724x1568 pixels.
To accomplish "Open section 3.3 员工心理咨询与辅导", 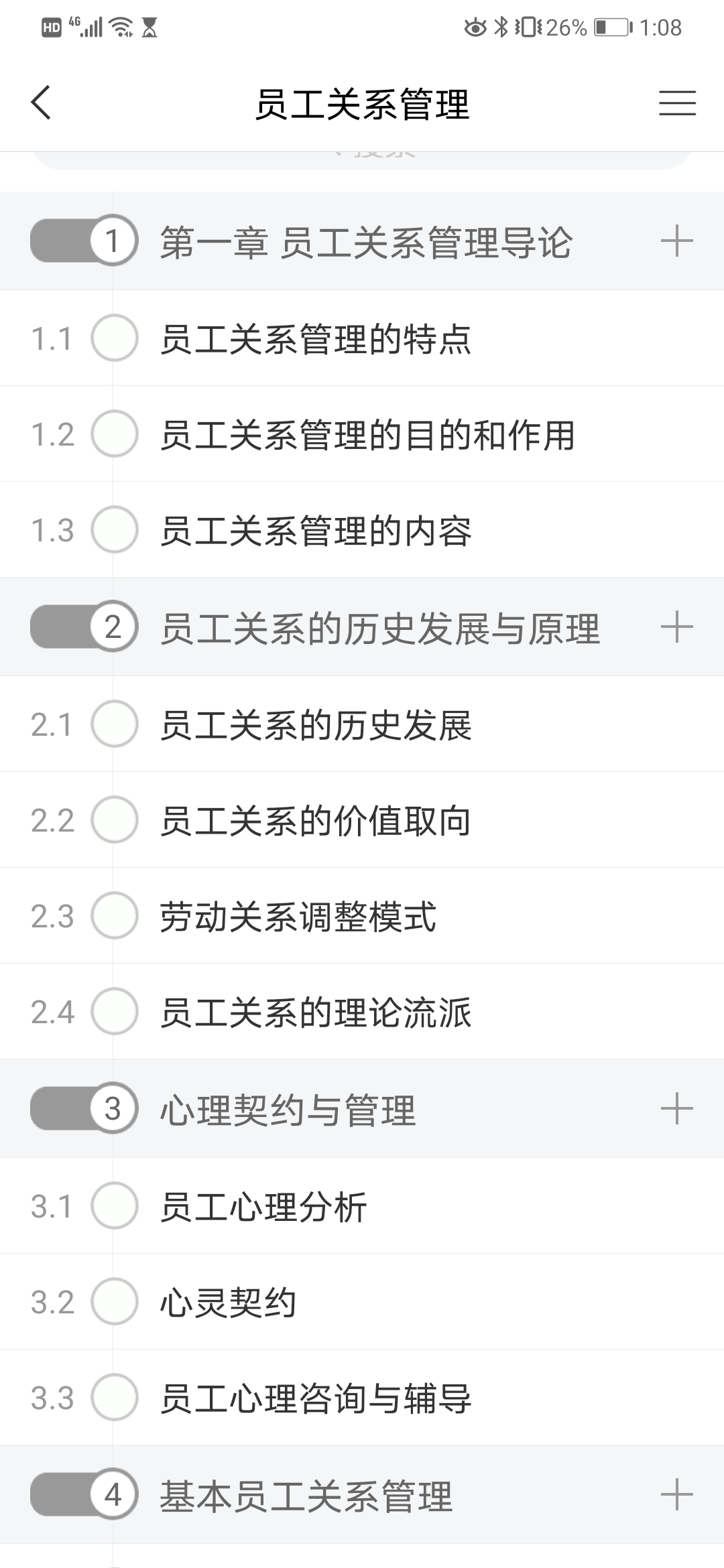I will pos(315,1398).
